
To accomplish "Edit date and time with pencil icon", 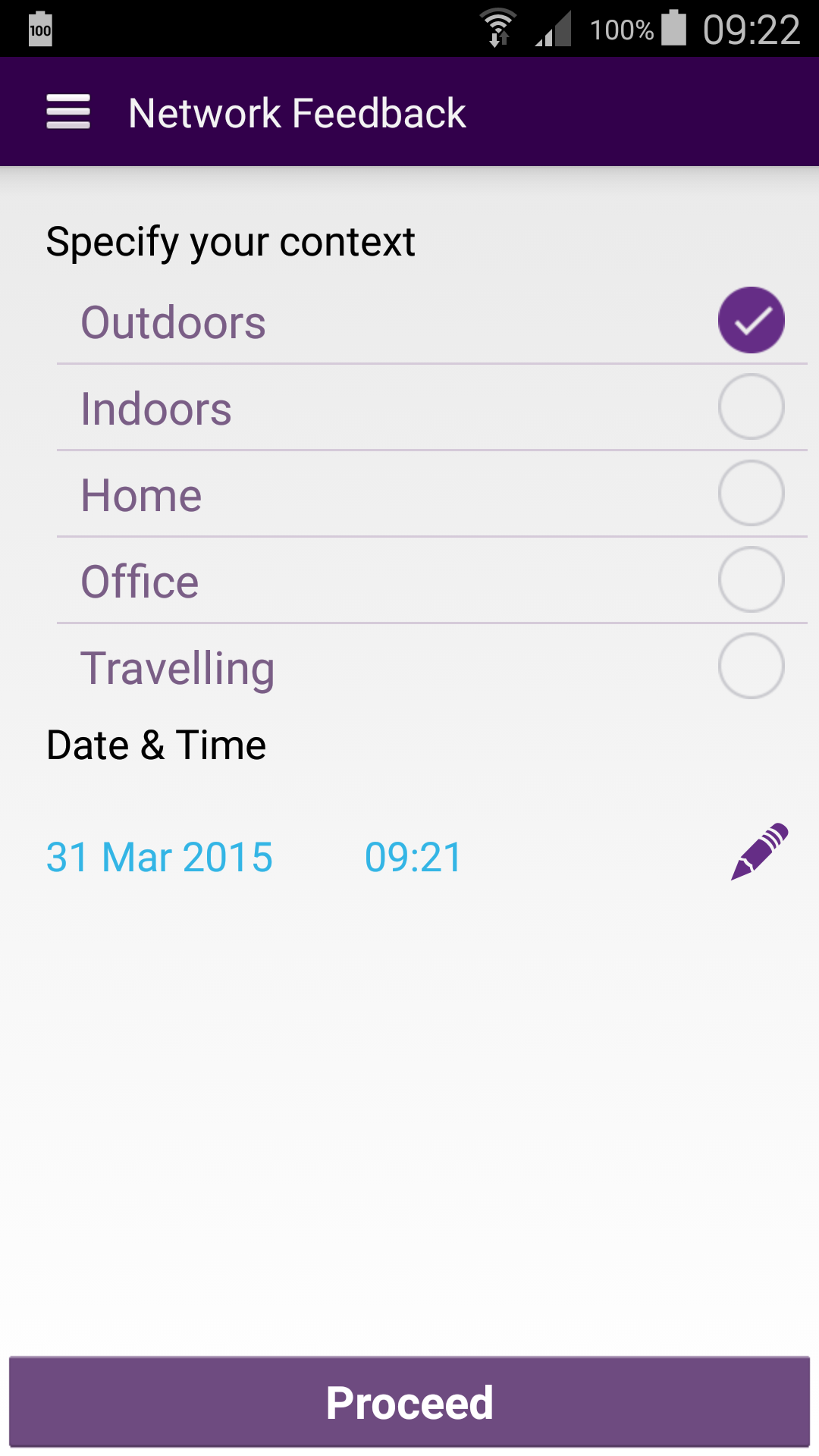I will click(759, 852).
